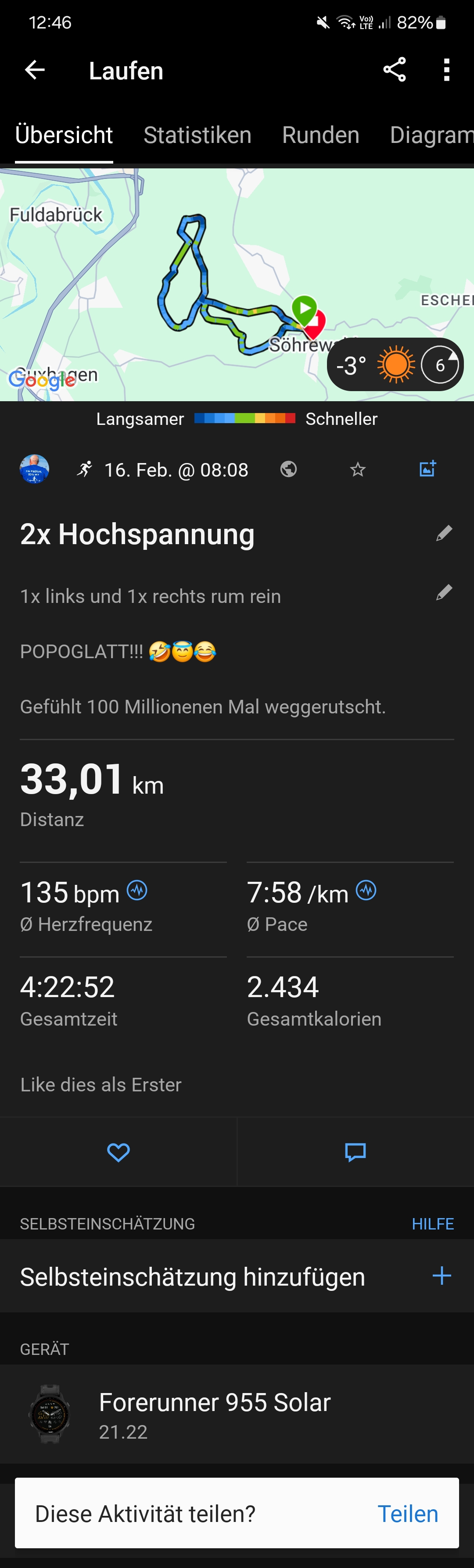Viewport: 474px width, 1568px height.
Task: Open the run route map
Action: (183, 280)
